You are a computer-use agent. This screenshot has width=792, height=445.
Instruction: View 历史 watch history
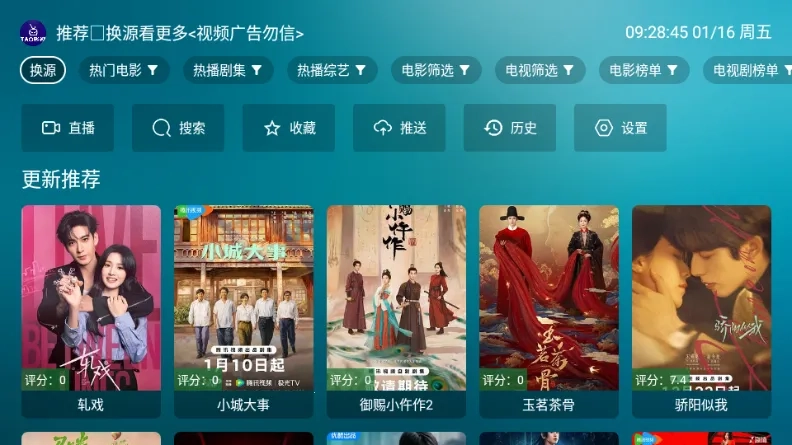click(510, 128)
